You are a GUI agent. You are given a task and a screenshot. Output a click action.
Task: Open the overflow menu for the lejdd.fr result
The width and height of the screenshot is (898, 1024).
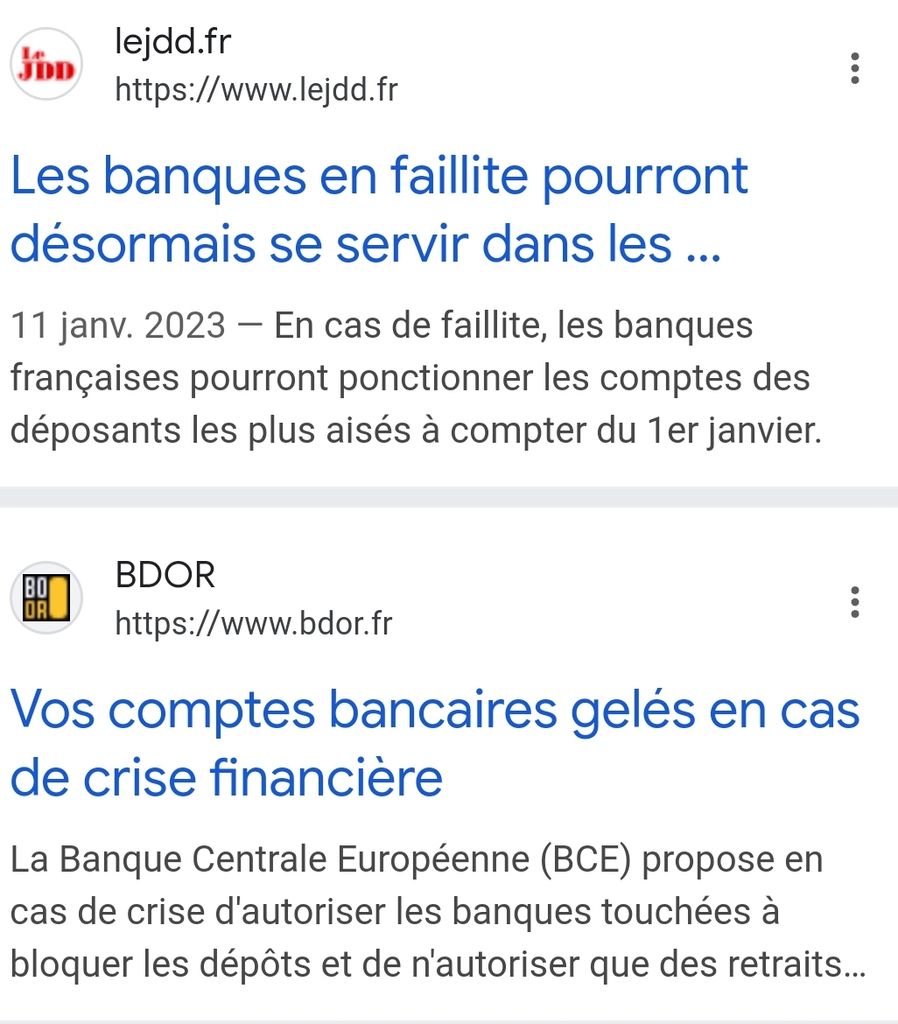854,68
